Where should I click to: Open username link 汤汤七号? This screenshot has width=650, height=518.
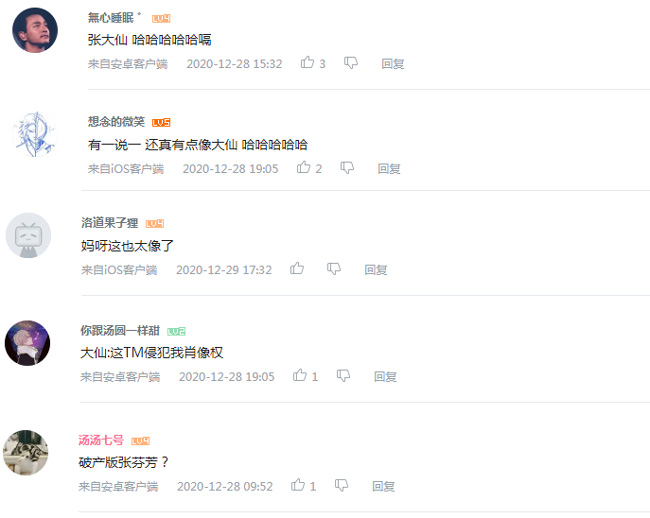101,440
